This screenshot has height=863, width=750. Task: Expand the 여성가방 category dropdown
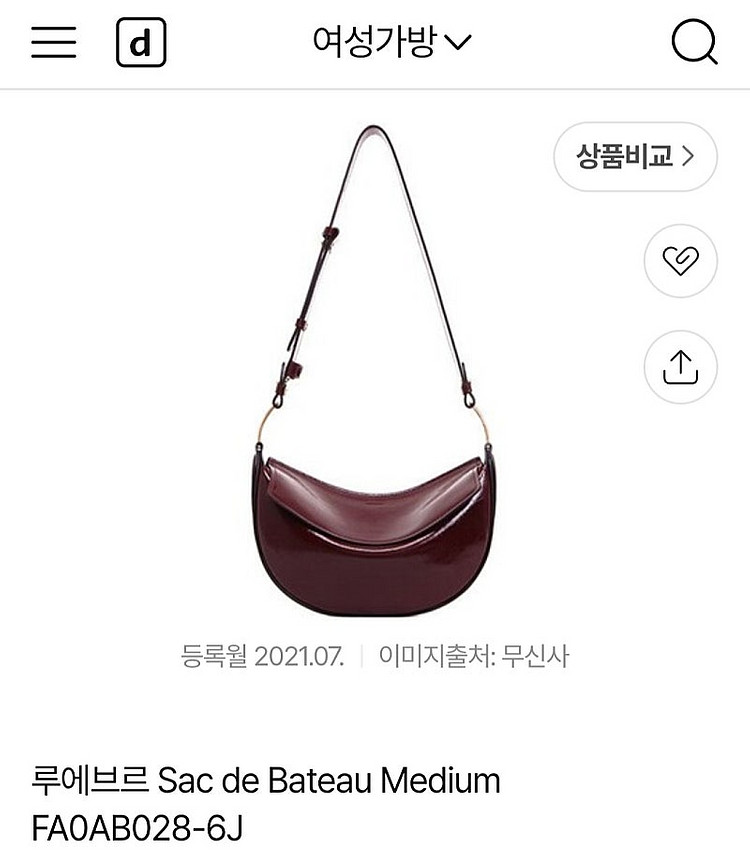point(391,42)
